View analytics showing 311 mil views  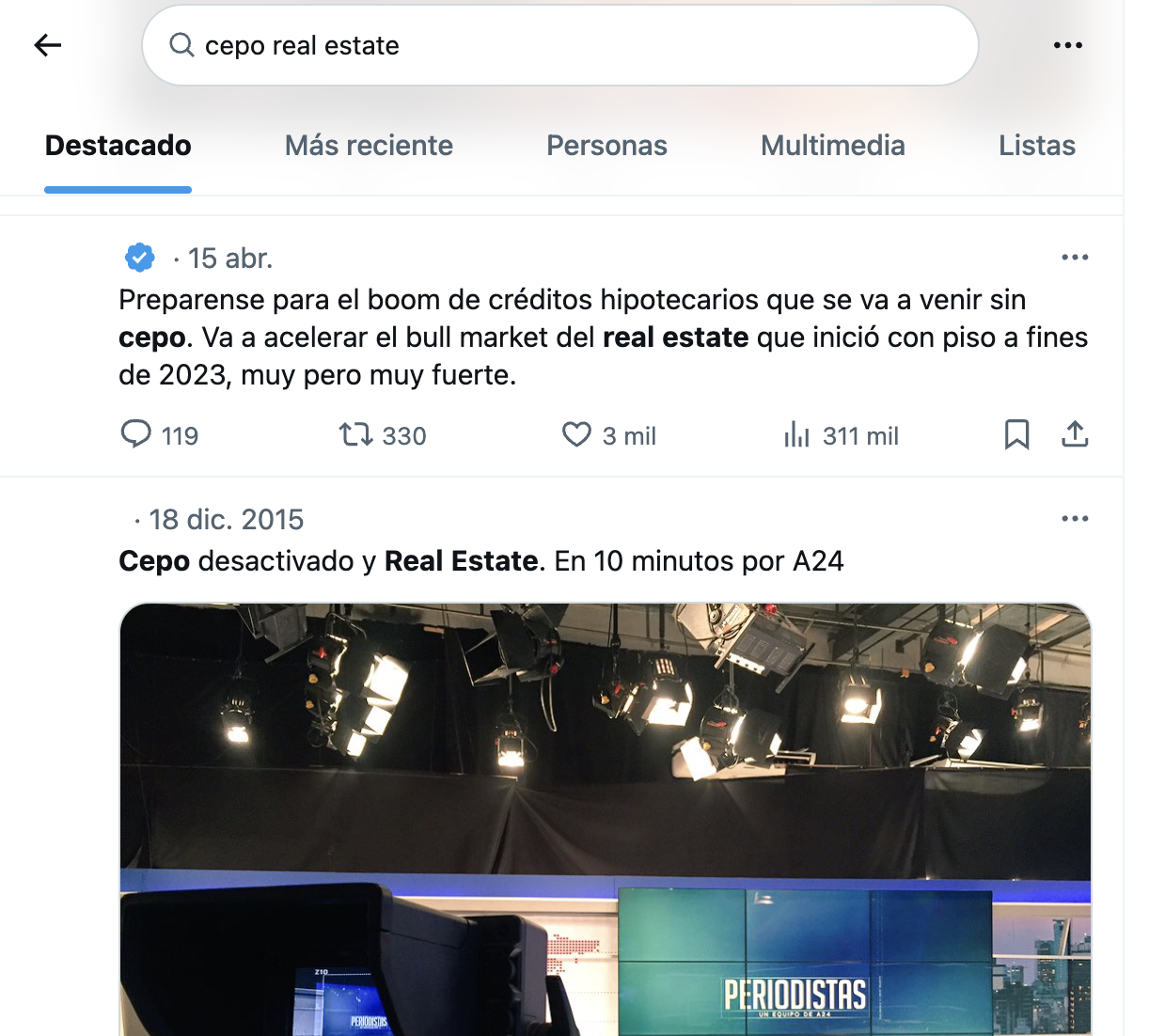[797, 434]
